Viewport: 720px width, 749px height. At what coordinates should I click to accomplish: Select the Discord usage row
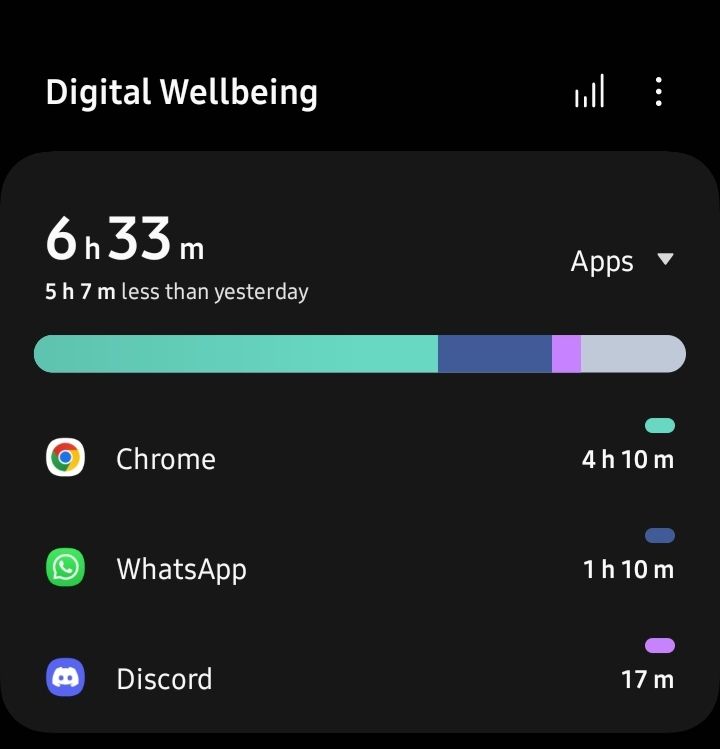coord(360,679)
